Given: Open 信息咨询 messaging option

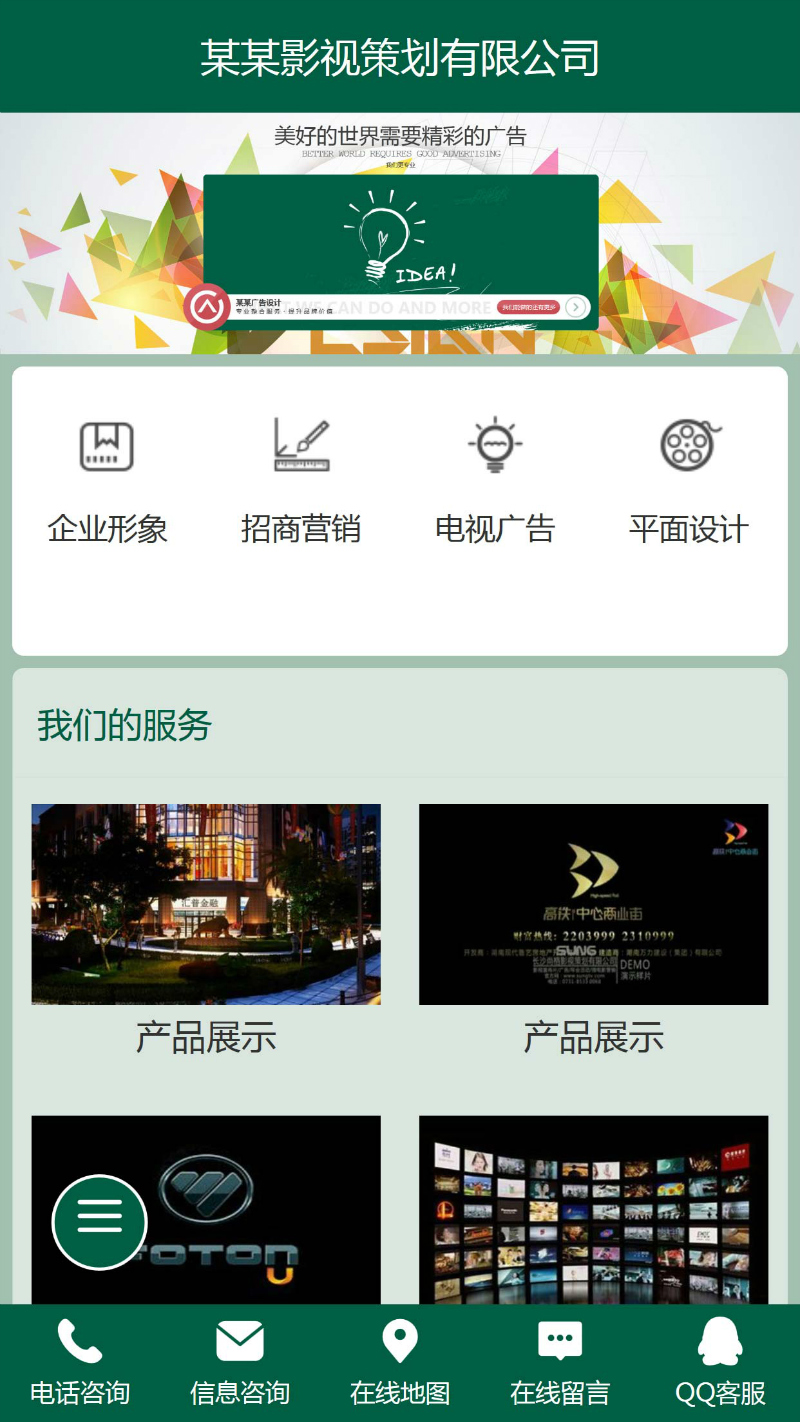Looking at the screenshot, I should coord(240,1362).
